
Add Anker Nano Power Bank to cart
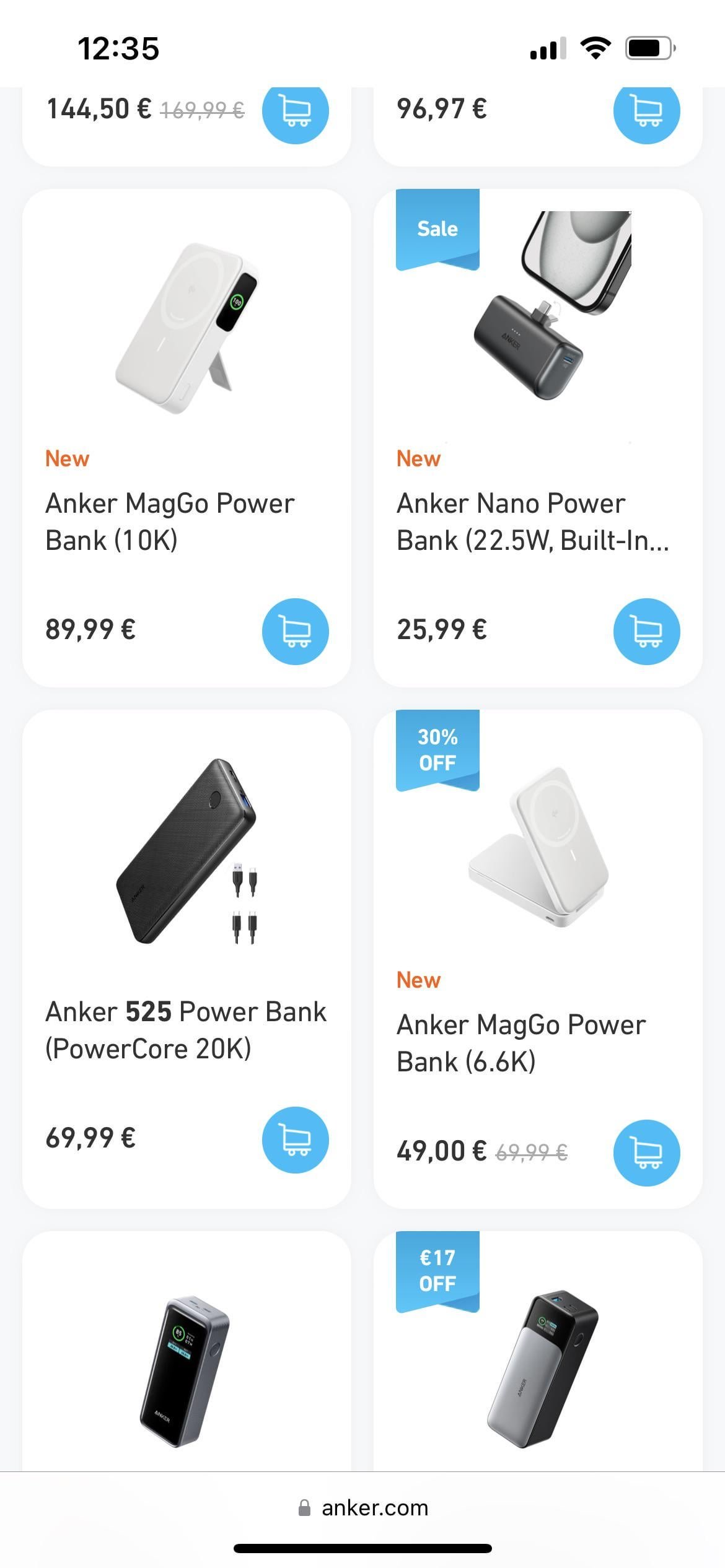(x=646, y=631)
